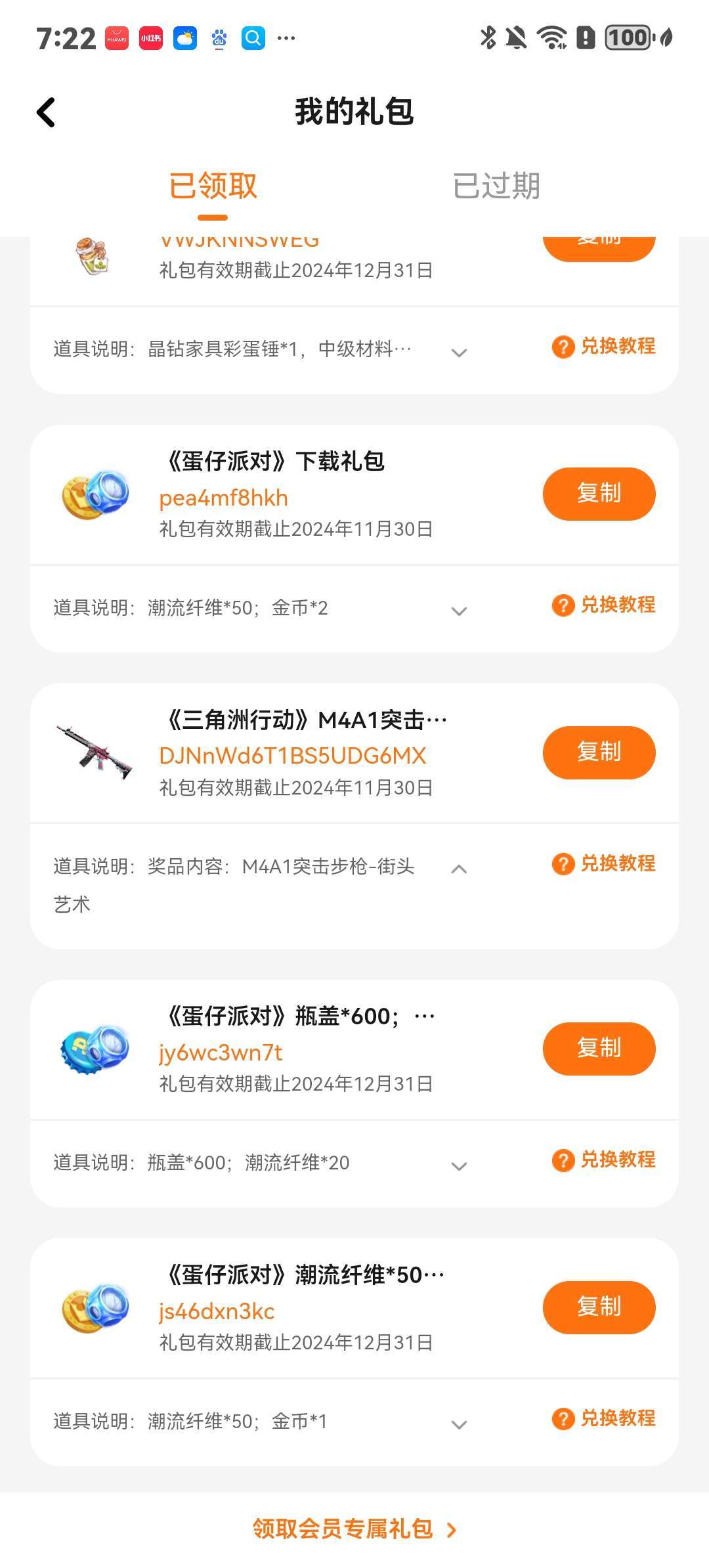709x1568 pixels.
Task: Expand 潮流纤维*50；金币*1 description
Action: point(459,1425)
